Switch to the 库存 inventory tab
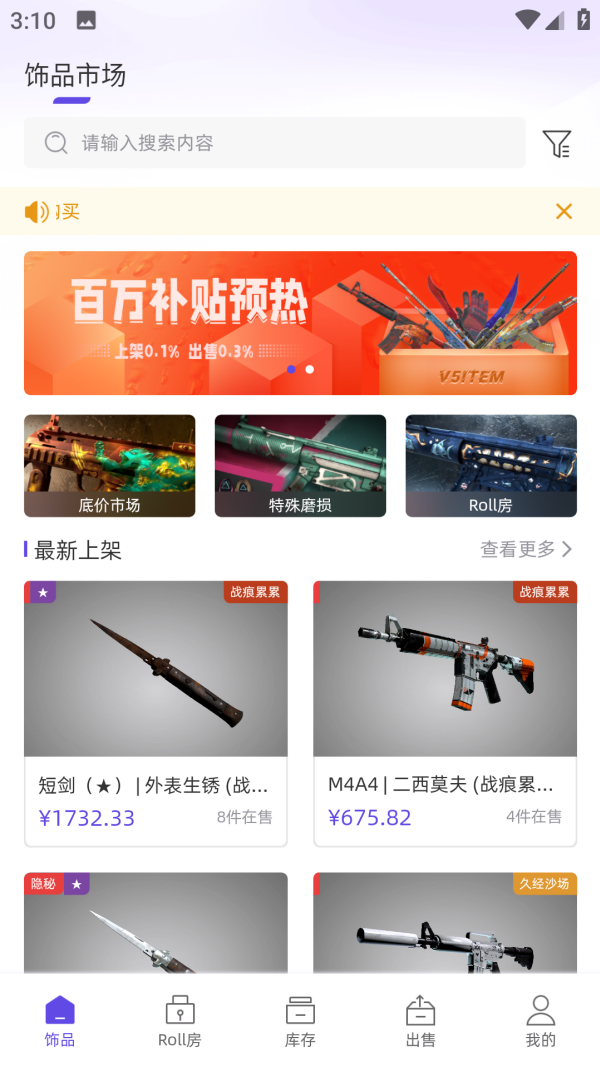This screenshot has width=600, height=1067. 300,1021
